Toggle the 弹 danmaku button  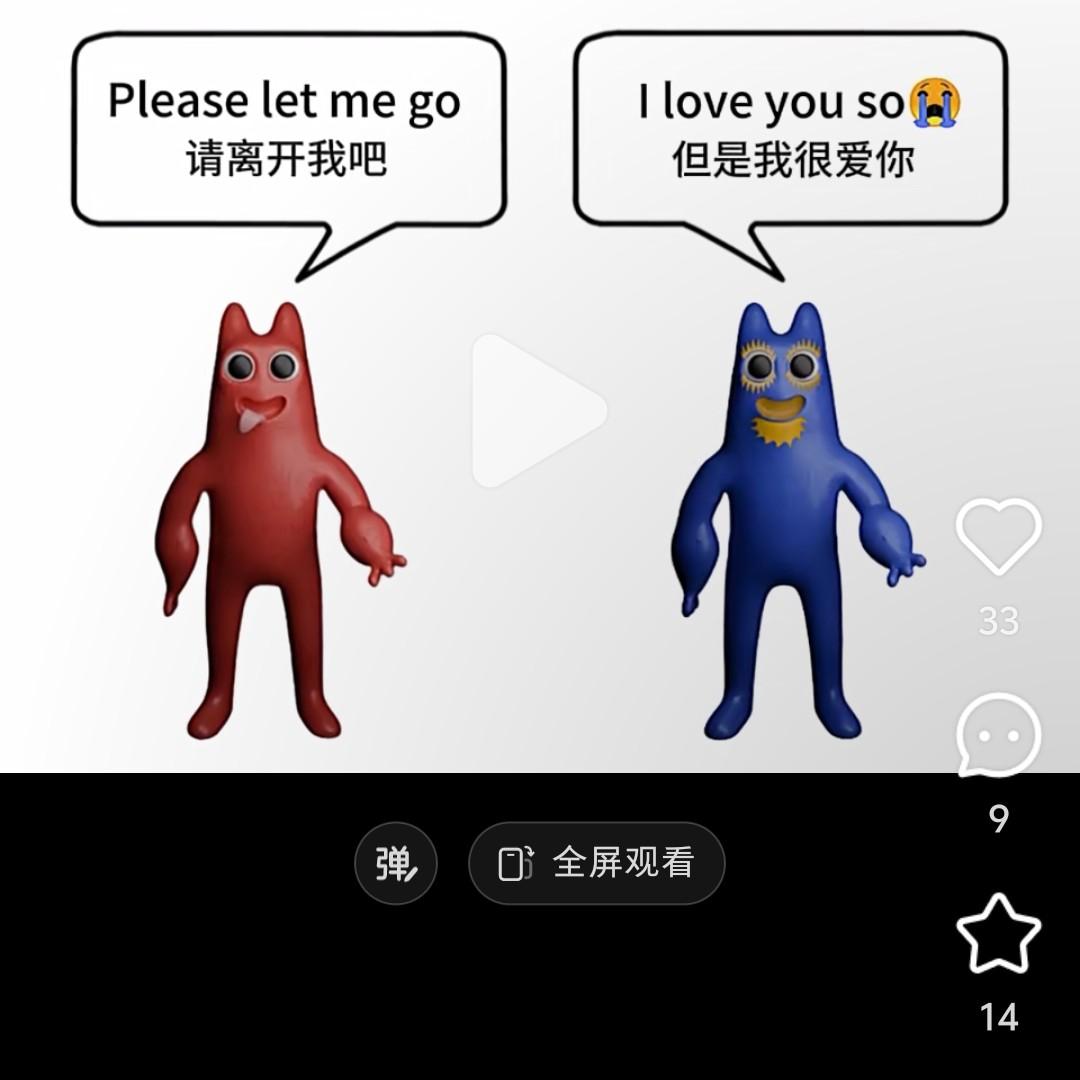pyautogui.click(x=396, y=863)
